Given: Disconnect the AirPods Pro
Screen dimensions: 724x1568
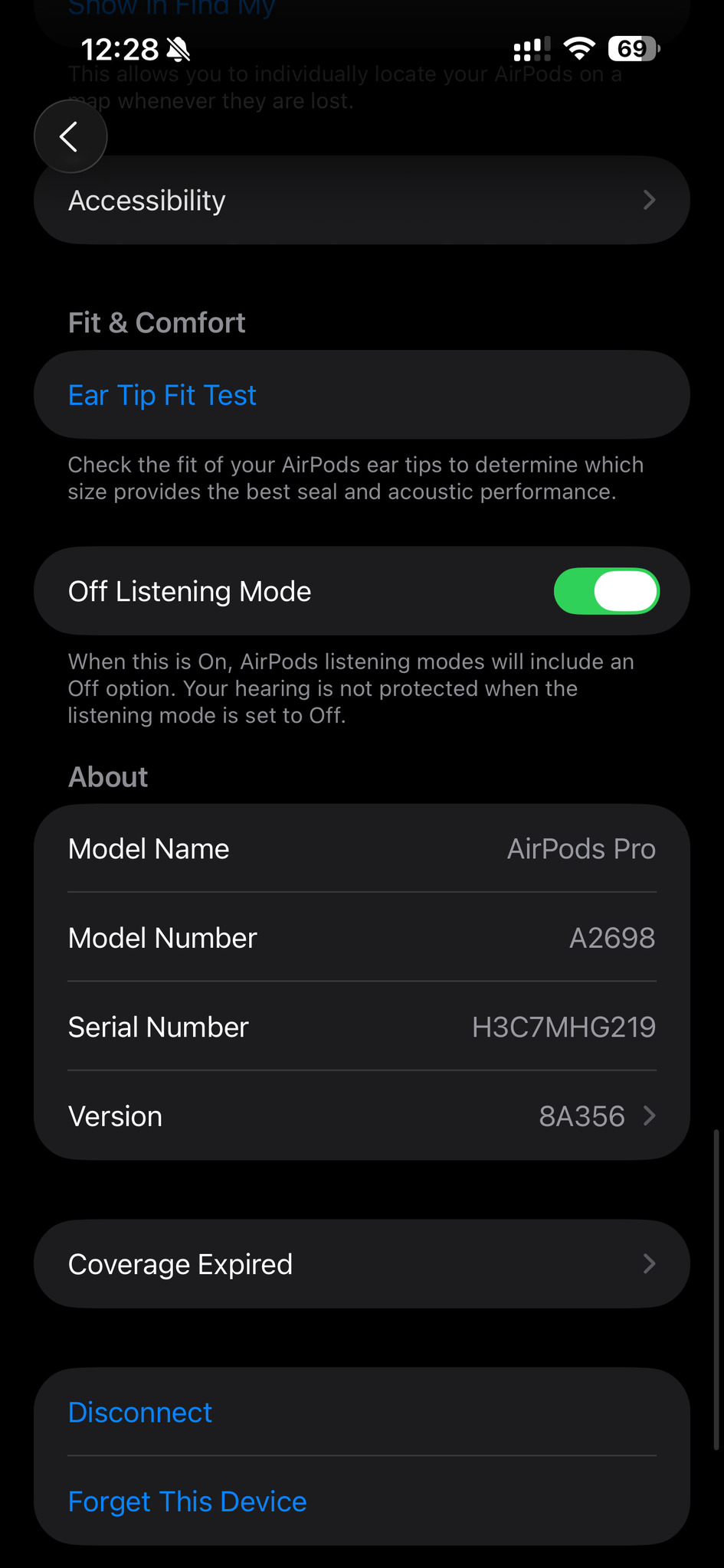Looking at the screenshot, I should tap(140, 1413).
